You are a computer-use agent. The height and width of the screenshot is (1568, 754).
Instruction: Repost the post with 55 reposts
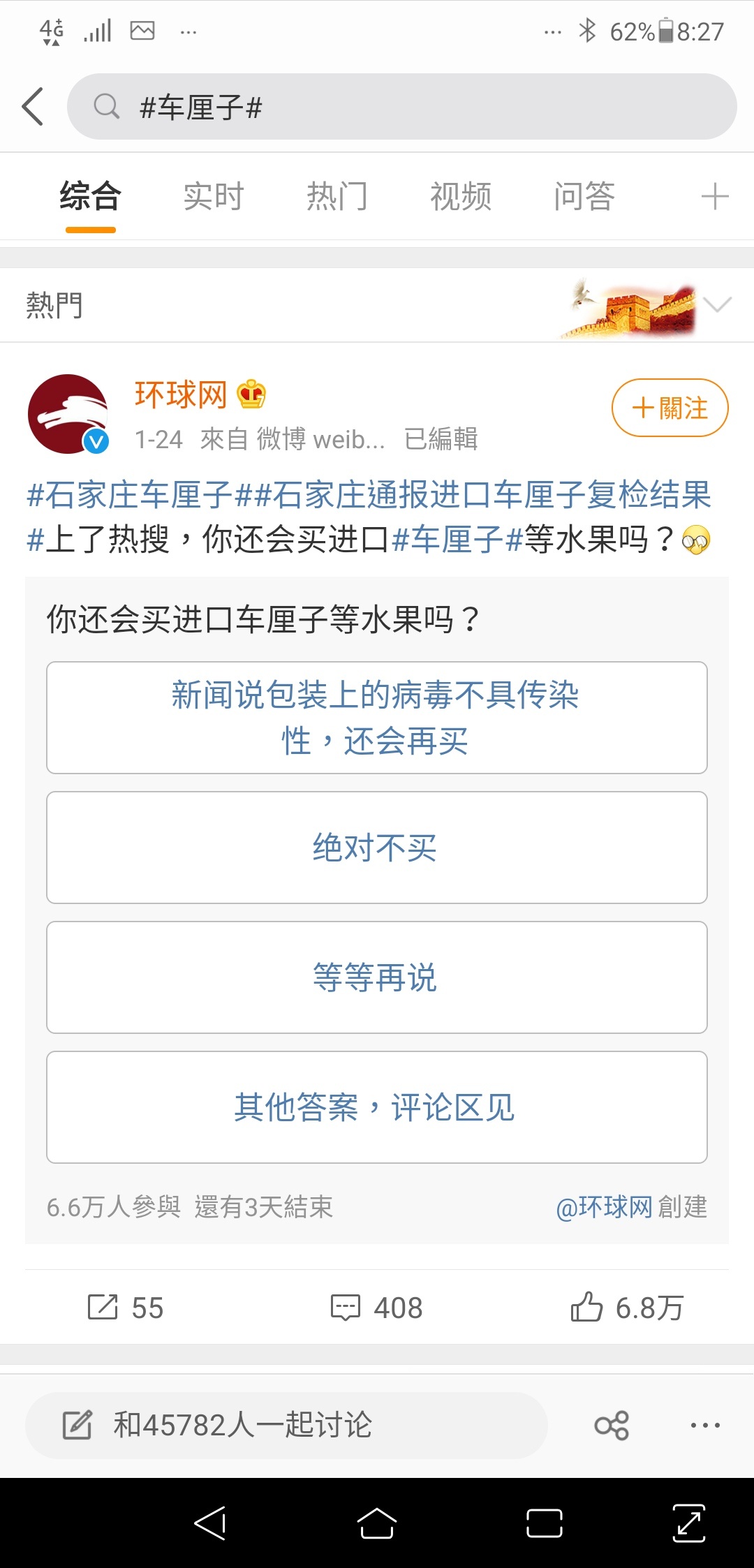coord(126,1308)
